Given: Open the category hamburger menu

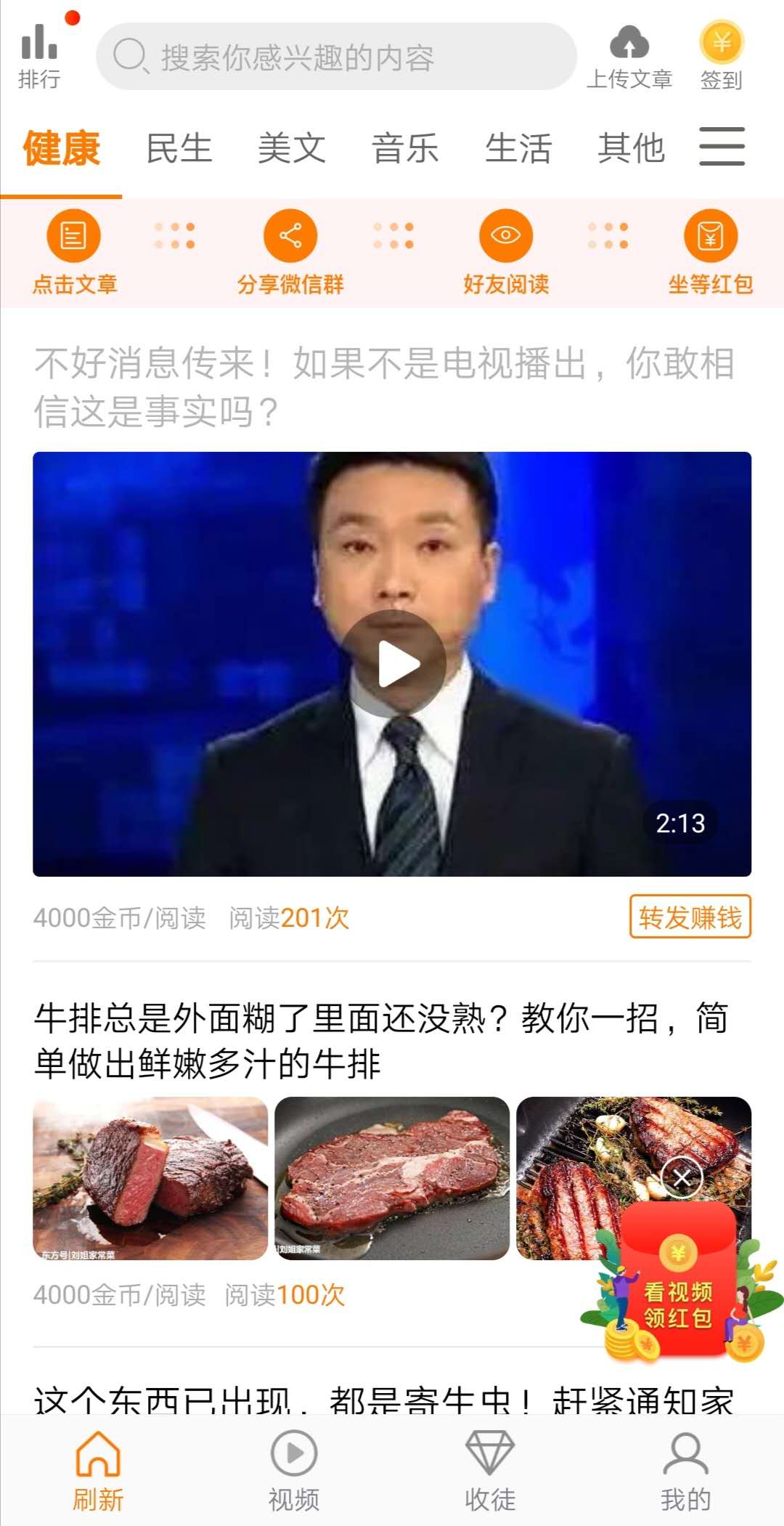Looking at the screenshot, I should click(x=722, y=147).
